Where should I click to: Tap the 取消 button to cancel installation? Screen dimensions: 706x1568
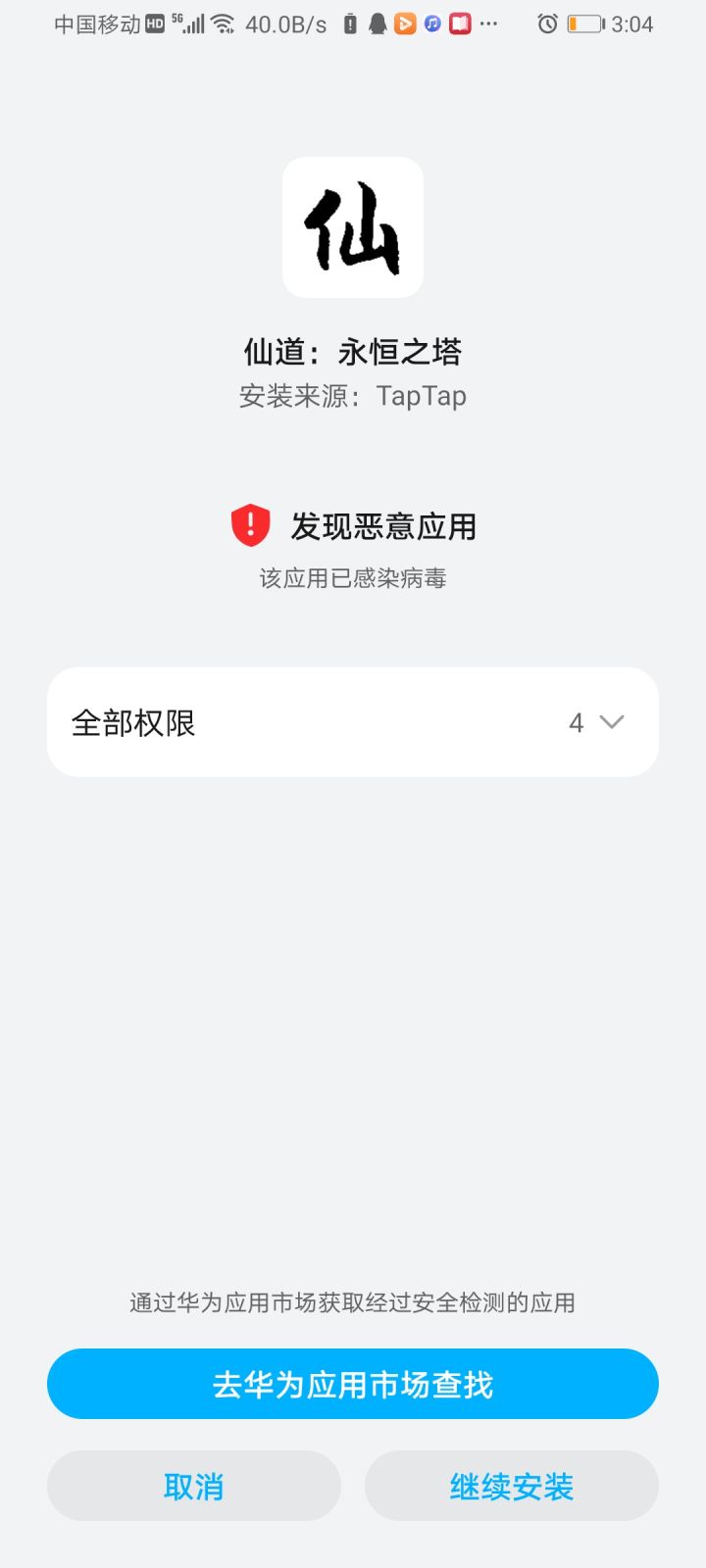[x=193, y=1486]
